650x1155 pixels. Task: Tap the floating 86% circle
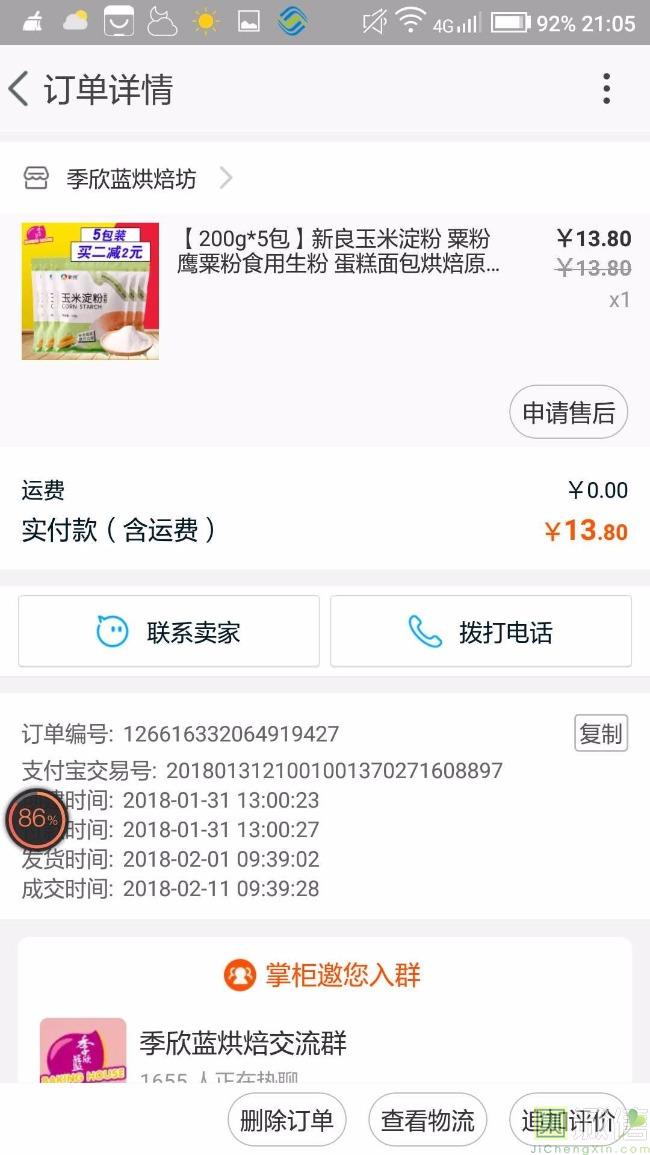pyautogui.click(x=38, y=819)
